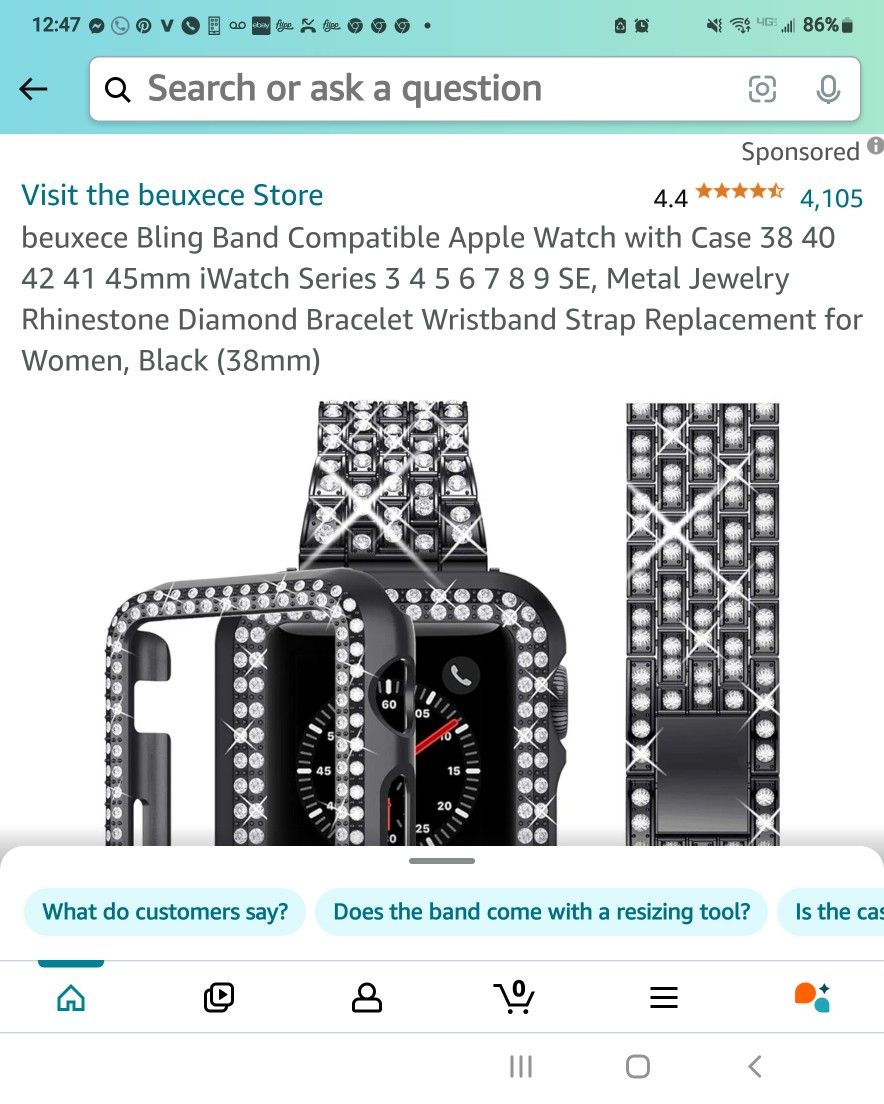Go back using the arrow beside search
The image size is (884, 1104).
33,89
